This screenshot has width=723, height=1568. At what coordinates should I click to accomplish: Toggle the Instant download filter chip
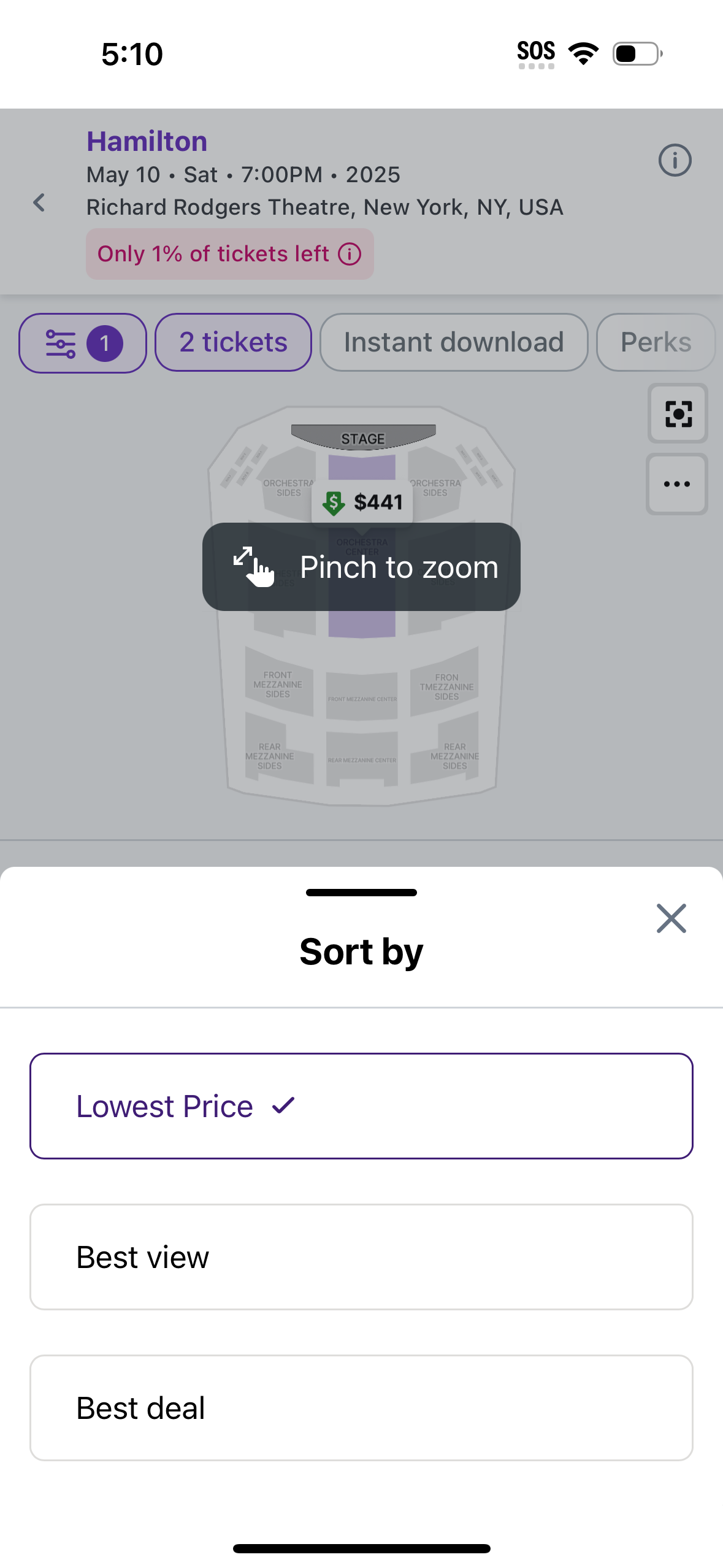click(453, 342)
